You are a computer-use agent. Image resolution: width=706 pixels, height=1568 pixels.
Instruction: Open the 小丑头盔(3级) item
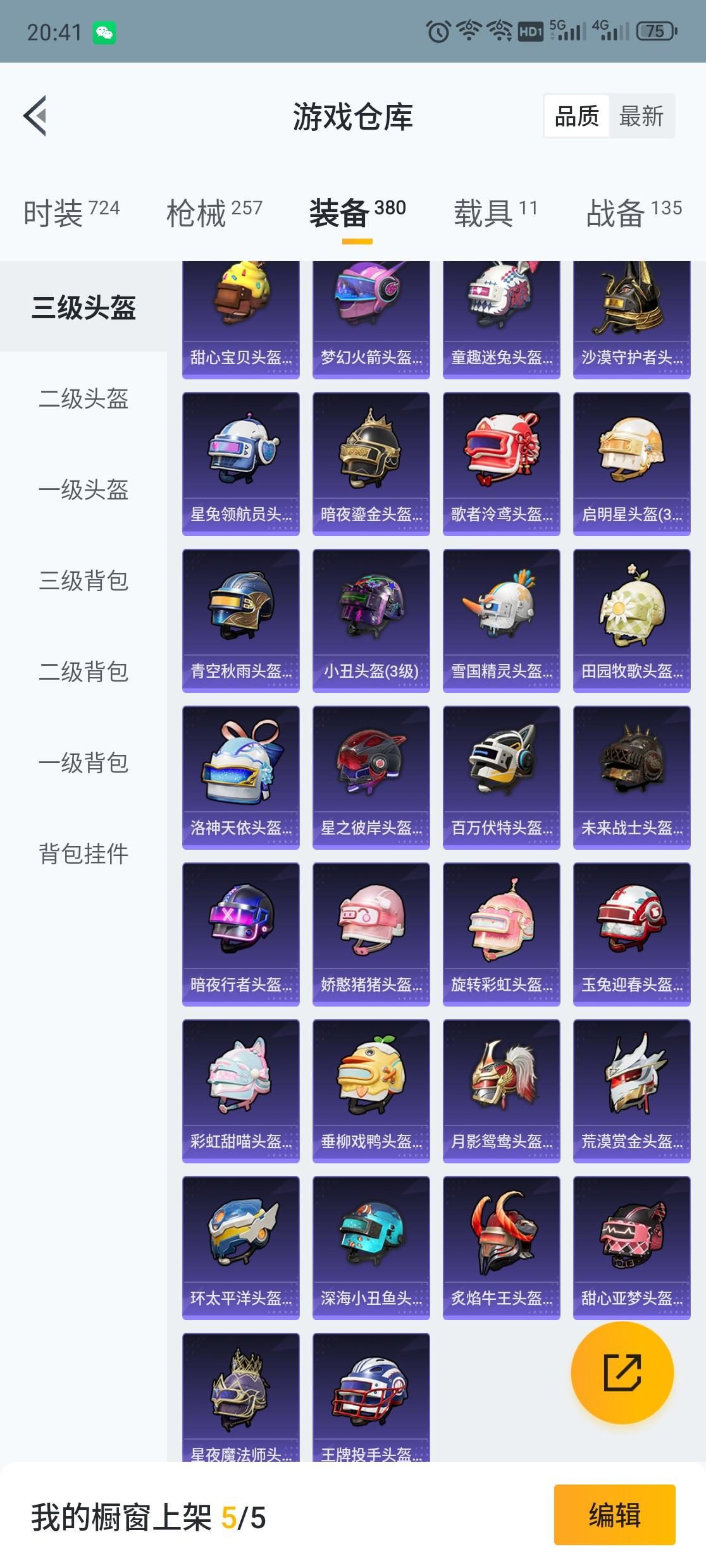[371, 620]
